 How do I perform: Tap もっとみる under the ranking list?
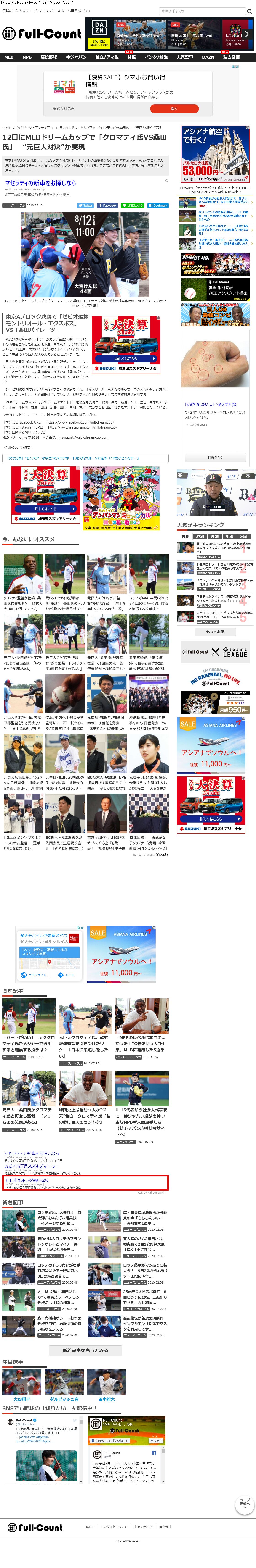(x=215, y=631)
